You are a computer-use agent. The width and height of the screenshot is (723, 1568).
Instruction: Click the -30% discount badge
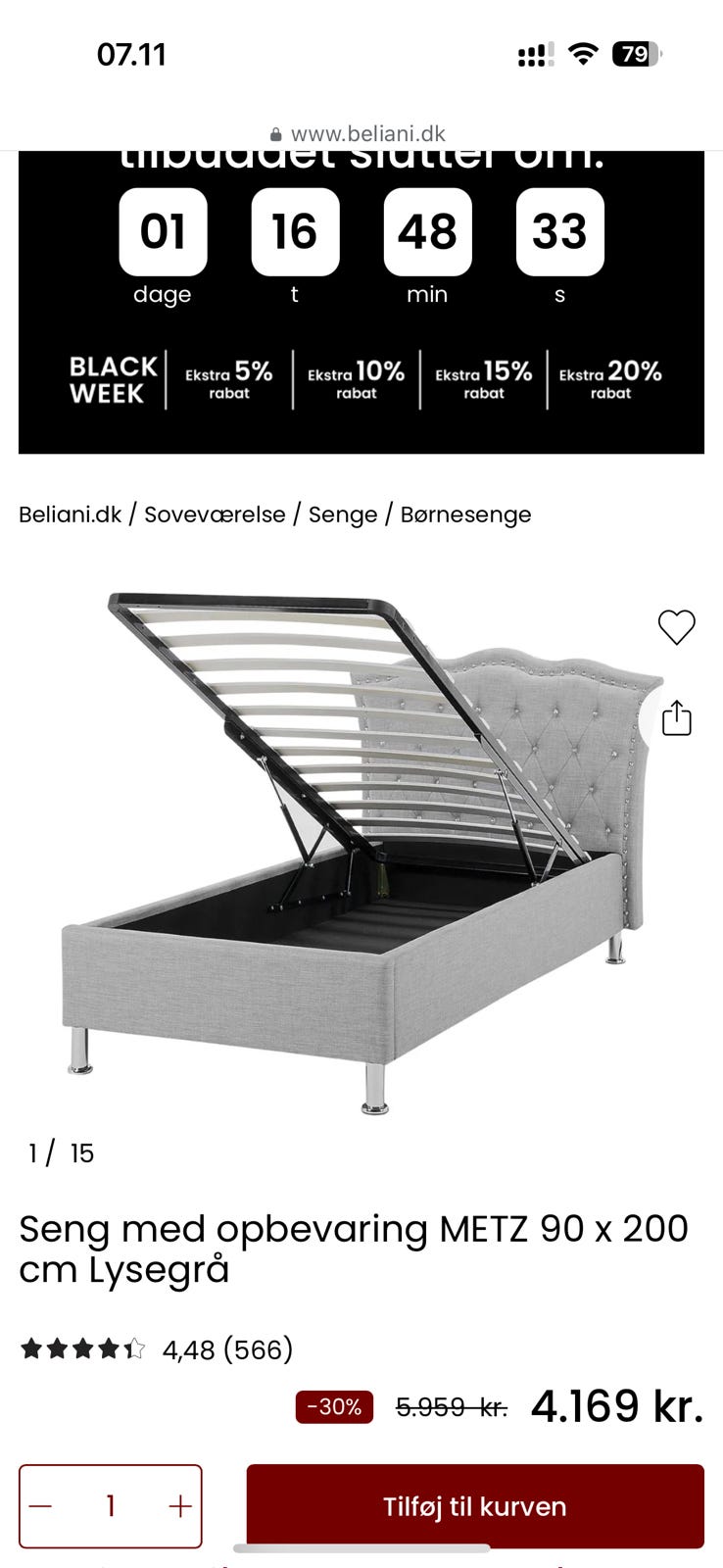333,1407
